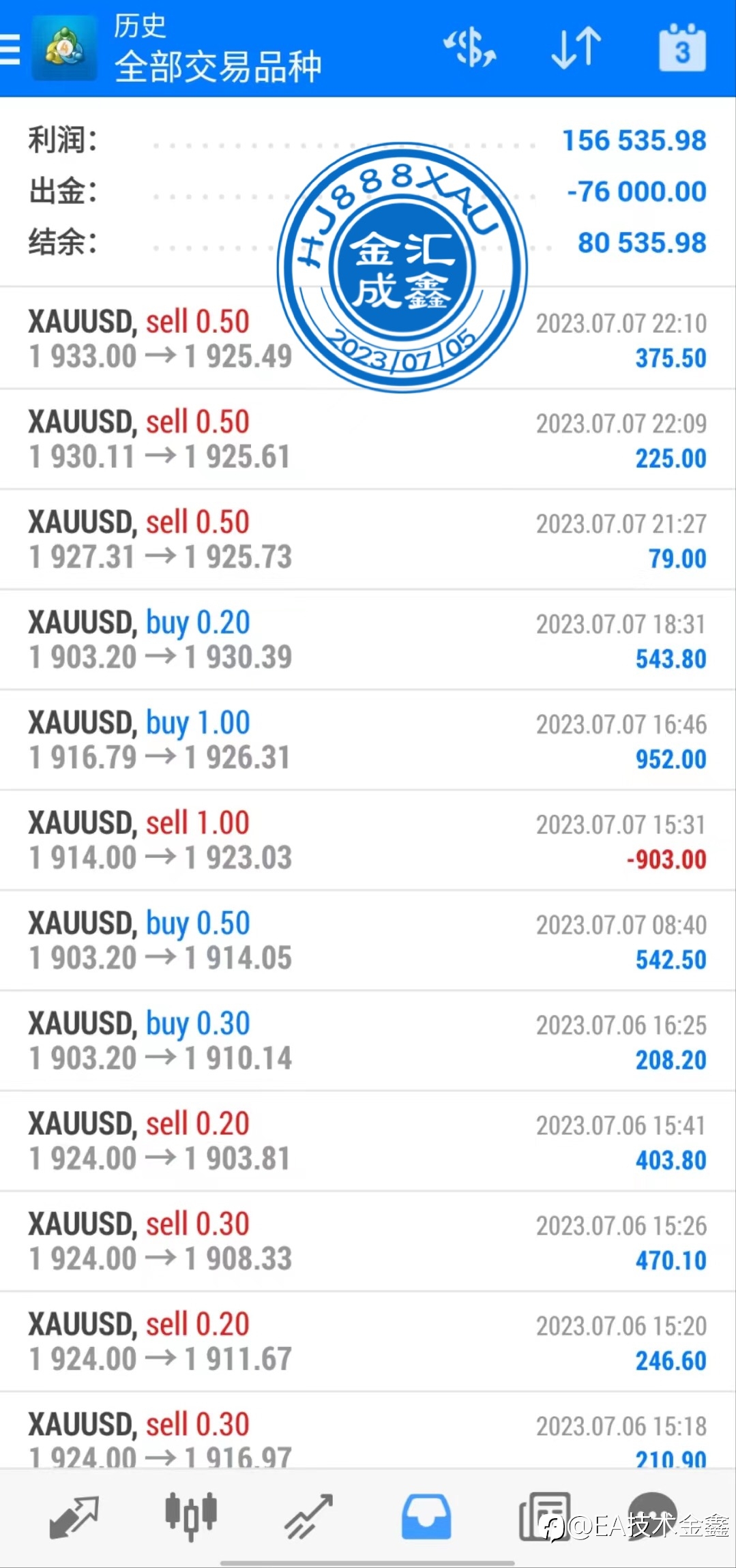View sell 0.30 trade closed at 15:26
This screenshot has height=1568, width=736.
[368, 1241]
